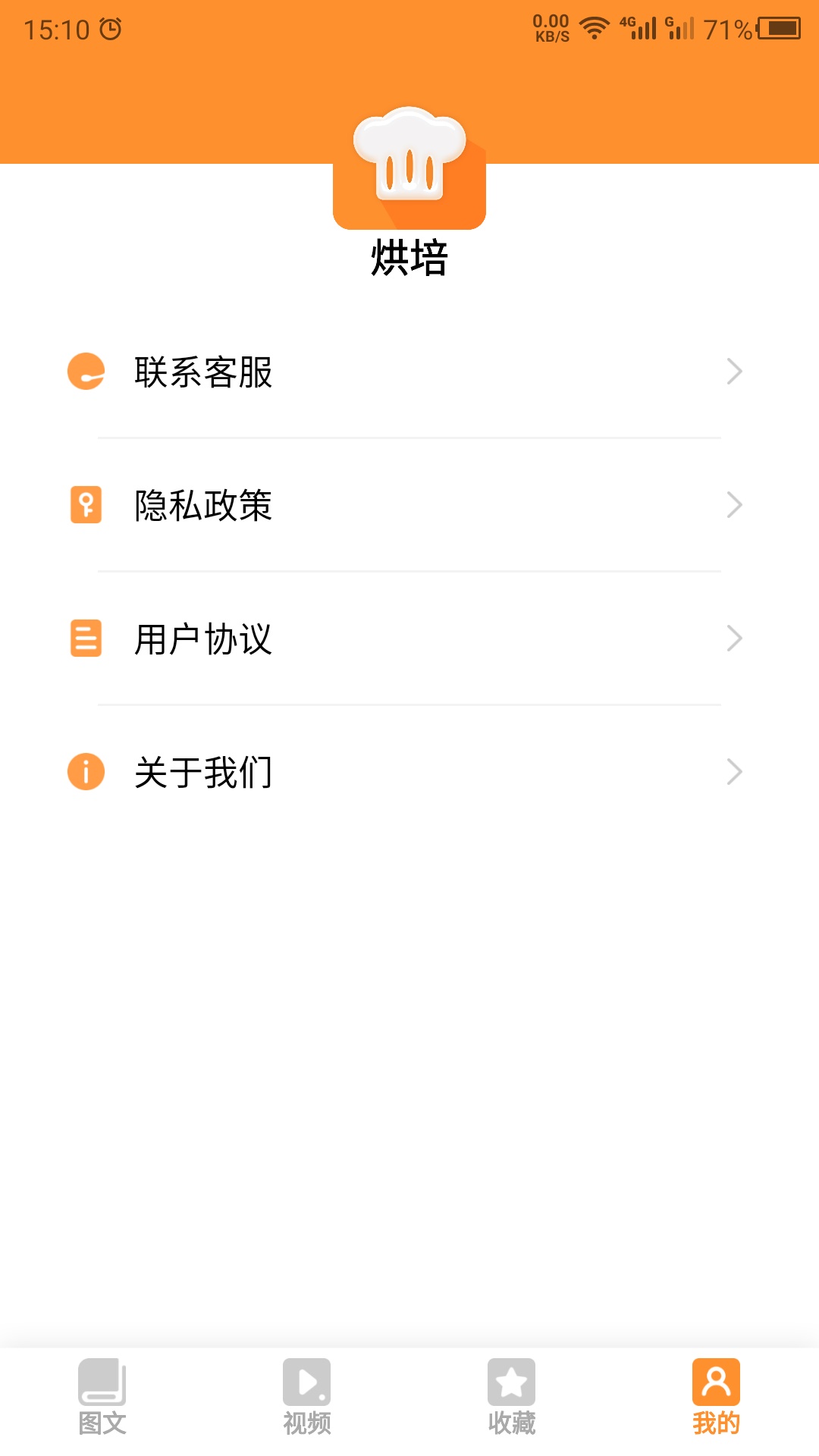The height and width of the screenshot is (1456, 819).
Task: Open the 用户协议 user agreement
Action: pyautogui.click(x=409, y=639)
